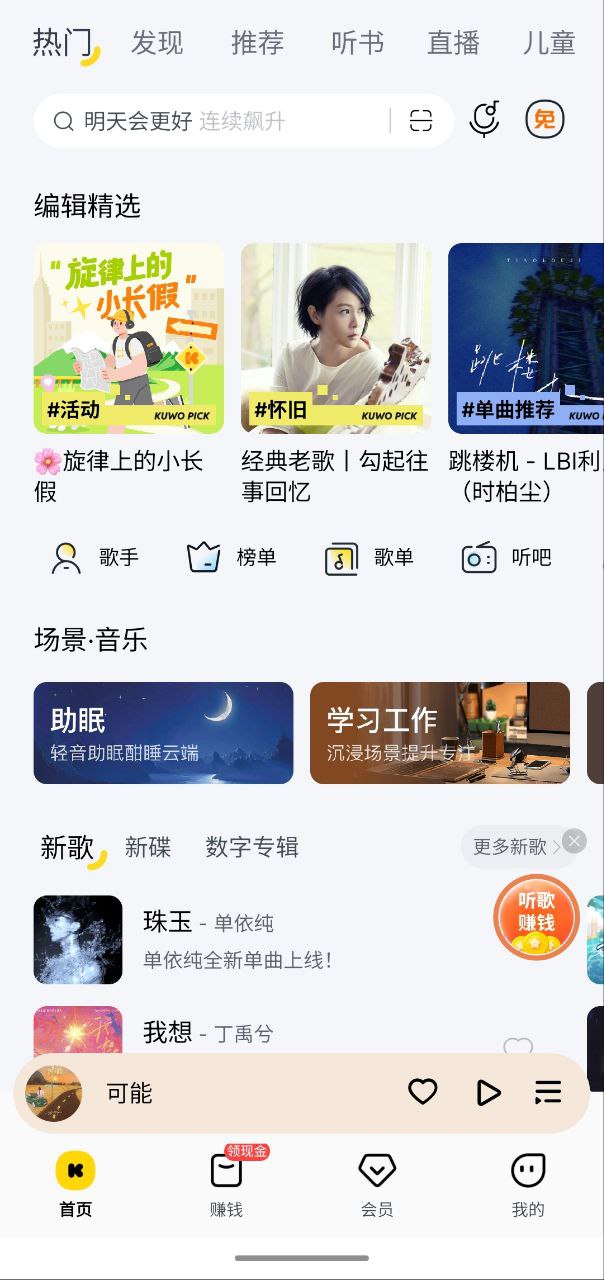The width and height of the screenshot is (604, 1280).
Task: Go to the 会员 bottom tab
Action: 377,1185
